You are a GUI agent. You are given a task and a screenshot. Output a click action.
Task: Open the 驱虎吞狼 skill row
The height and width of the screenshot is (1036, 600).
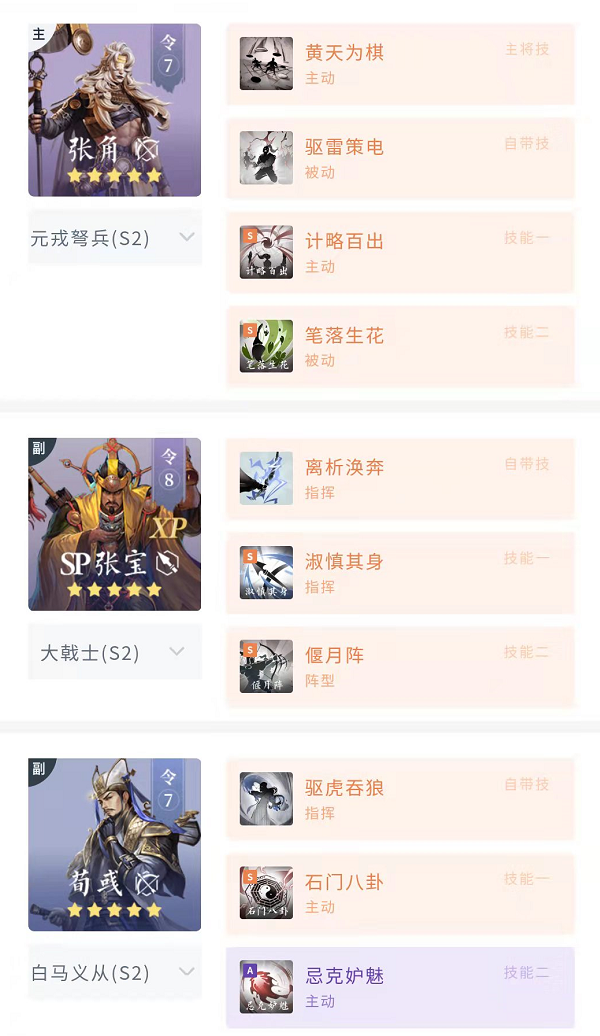[400, 798]
